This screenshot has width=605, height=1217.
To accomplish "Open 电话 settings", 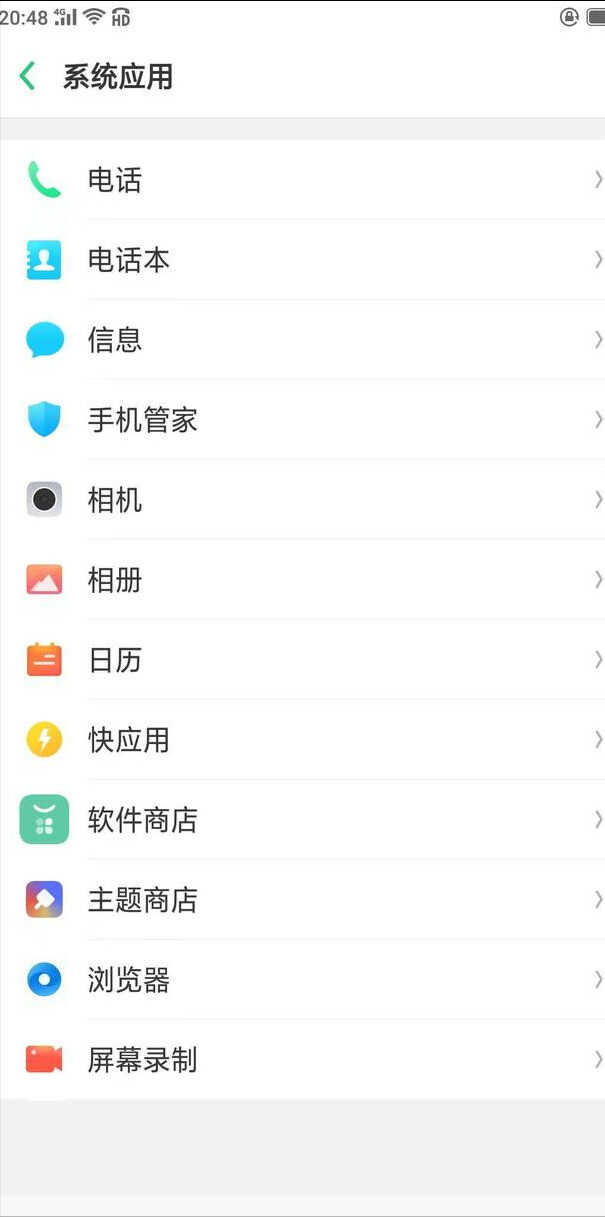I will 302,180.
